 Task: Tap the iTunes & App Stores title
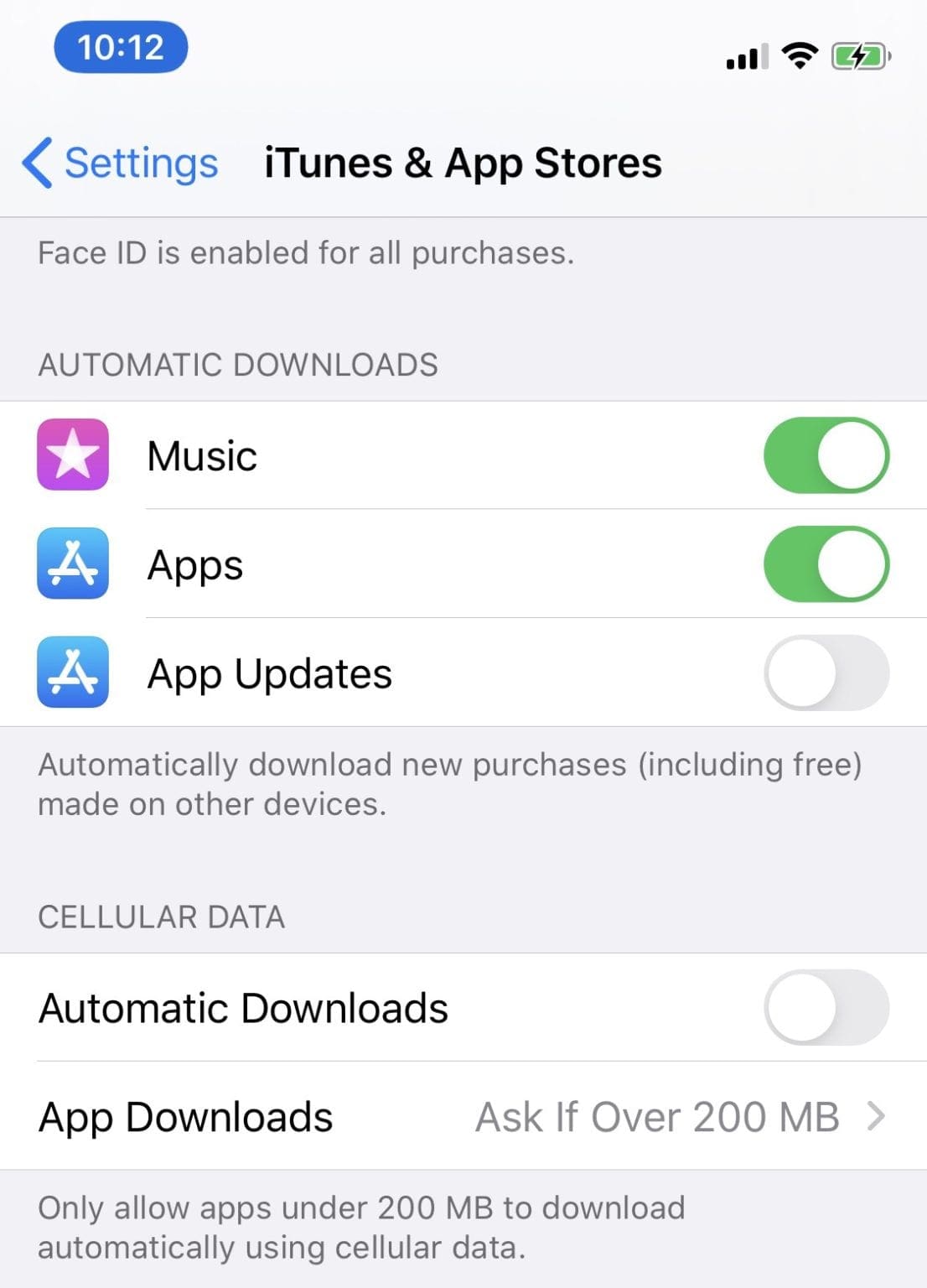(462, 164)
